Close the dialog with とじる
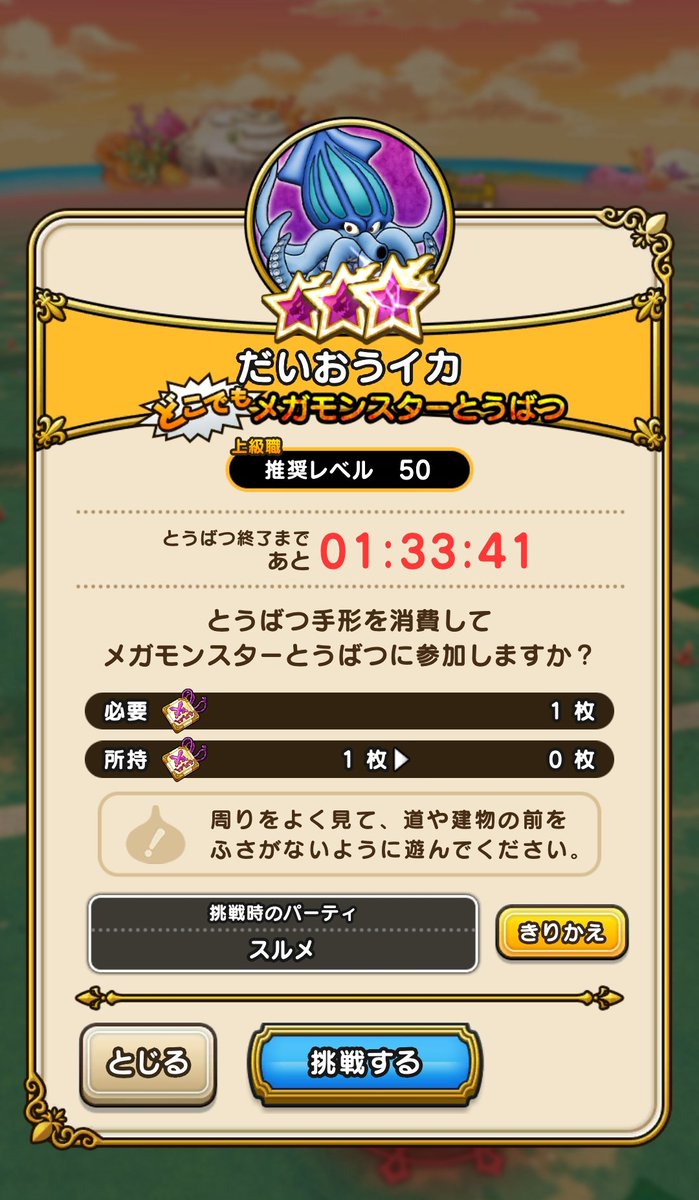This screenshot has width=699, height=1200. click(x=148, y=1064)
